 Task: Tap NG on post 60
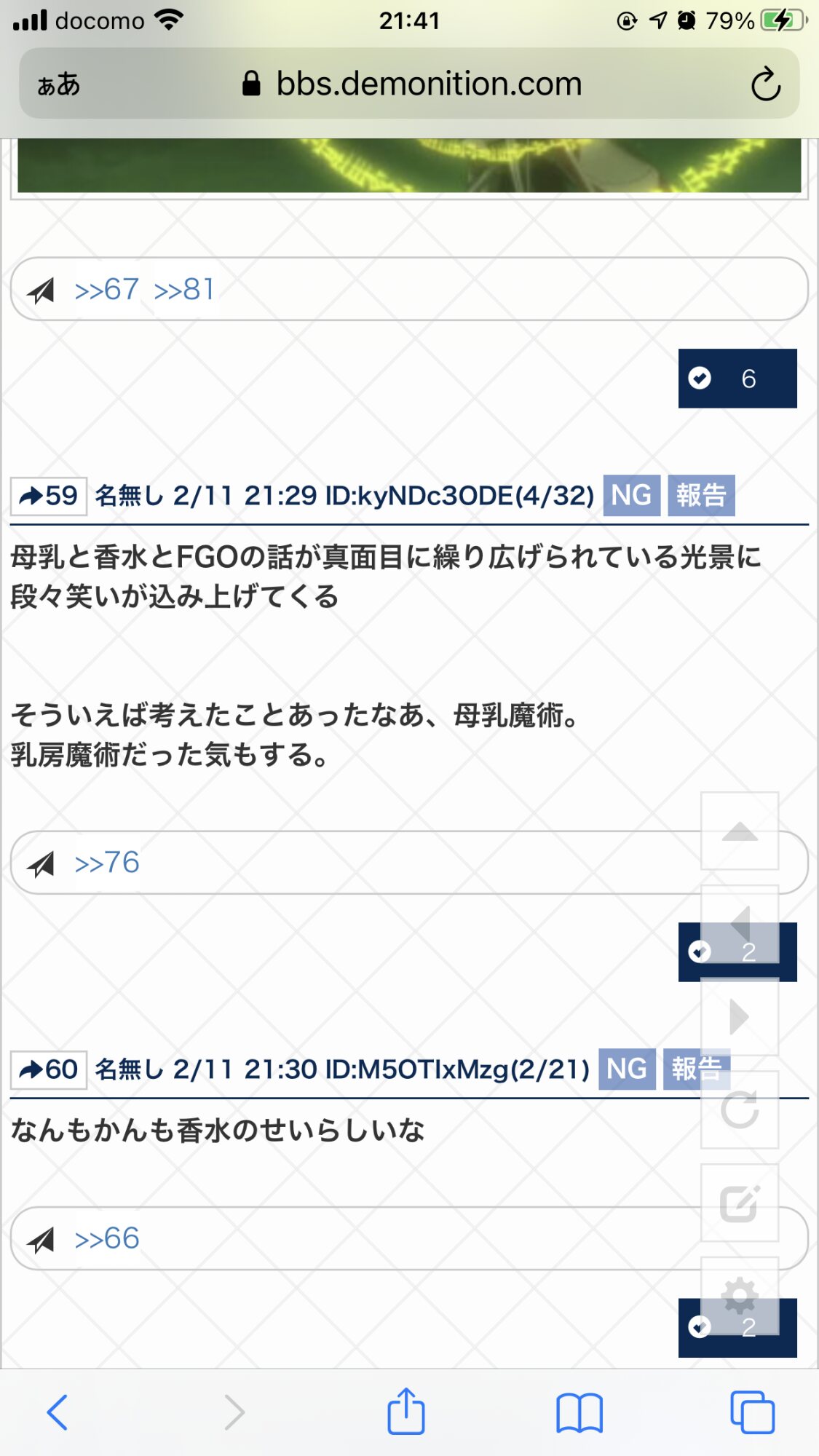(627, 1069)
